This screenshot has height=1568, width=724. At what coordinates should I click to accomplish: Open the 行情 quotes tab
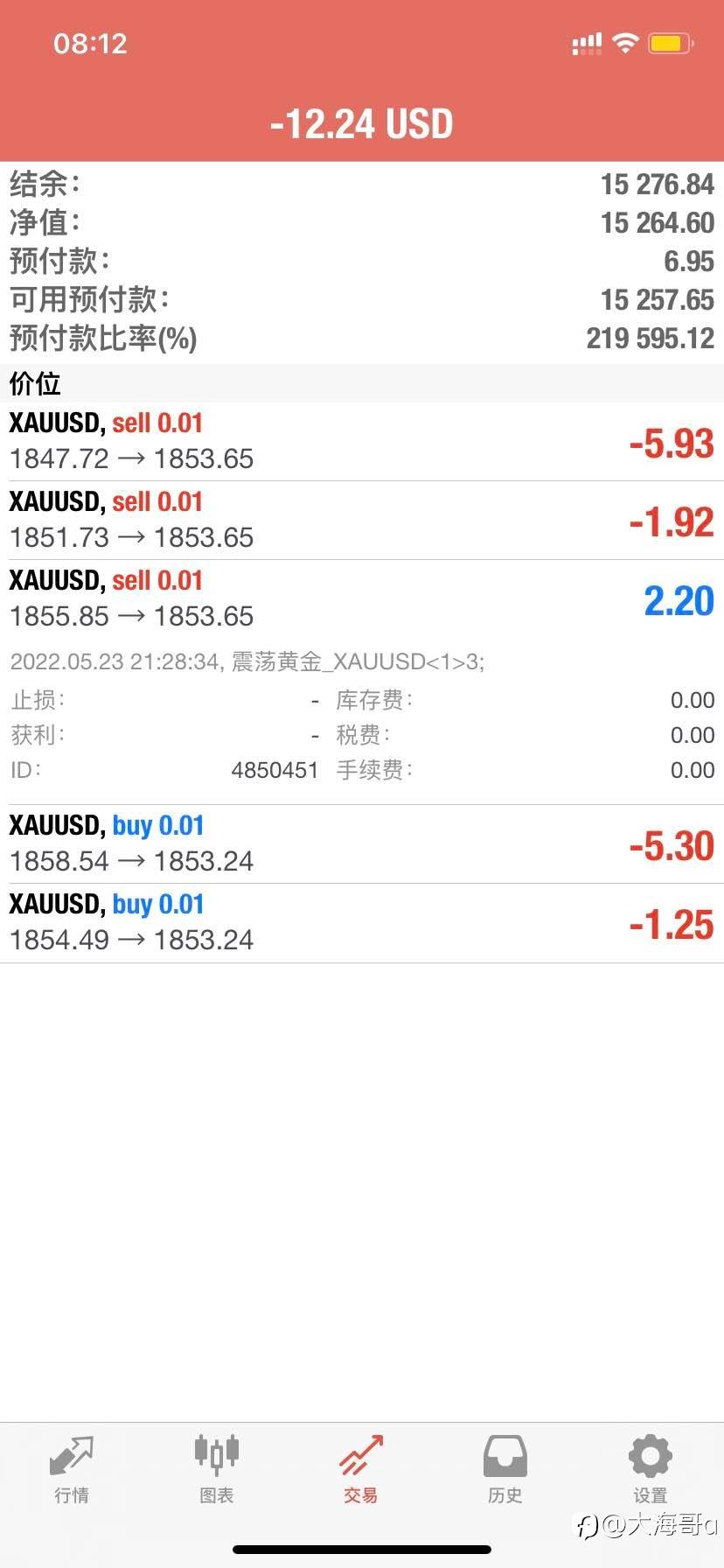[x=72, y=1470]
